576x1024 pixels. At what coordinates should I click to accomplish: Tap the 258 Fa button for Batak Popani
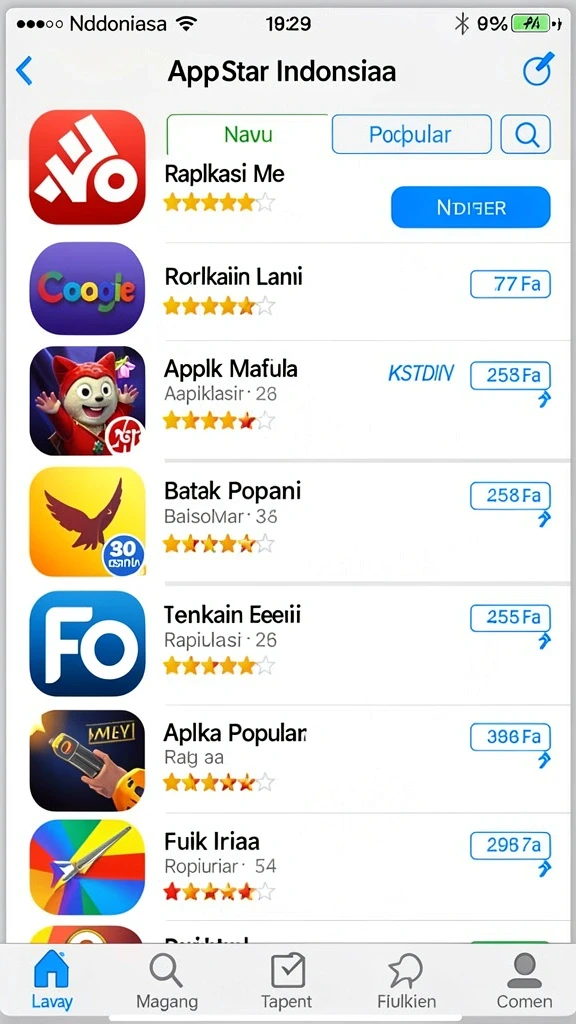click(511, 496)
